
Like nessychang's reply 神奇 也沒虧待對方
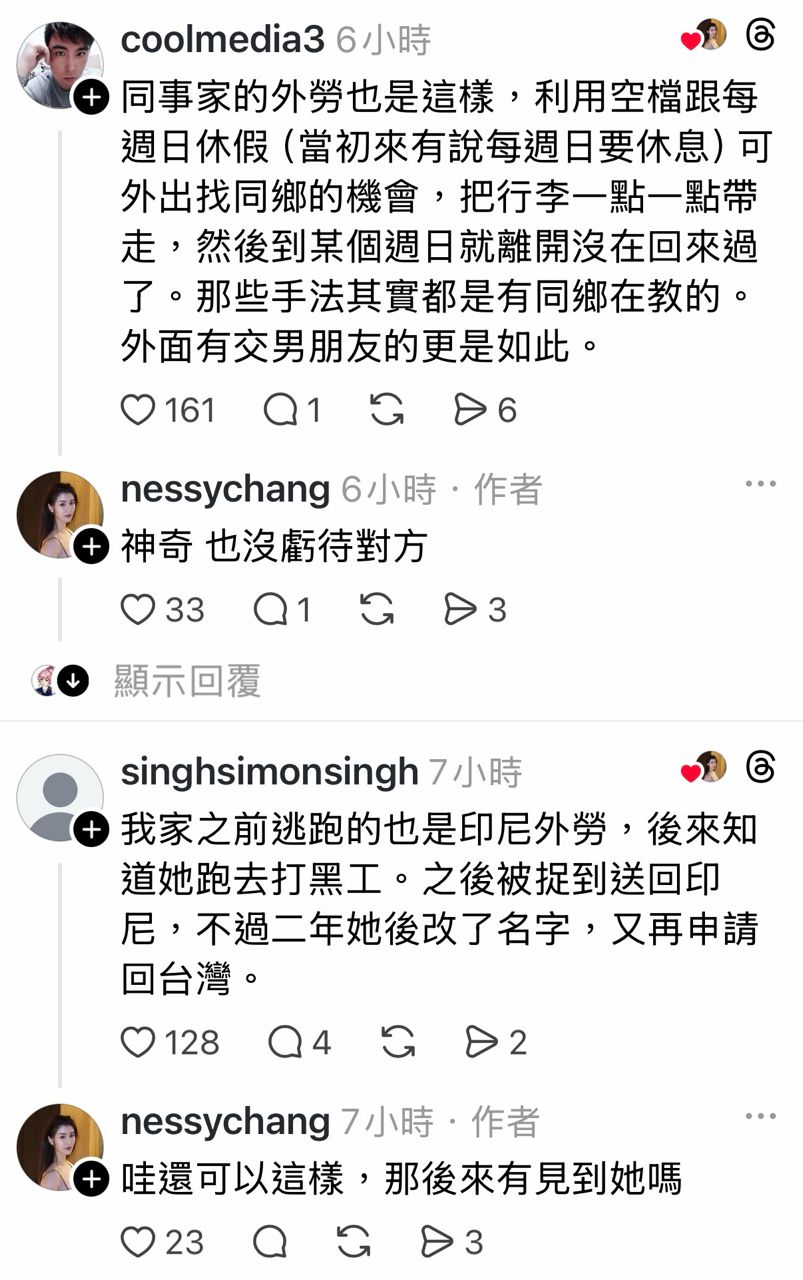coord(138,610)
